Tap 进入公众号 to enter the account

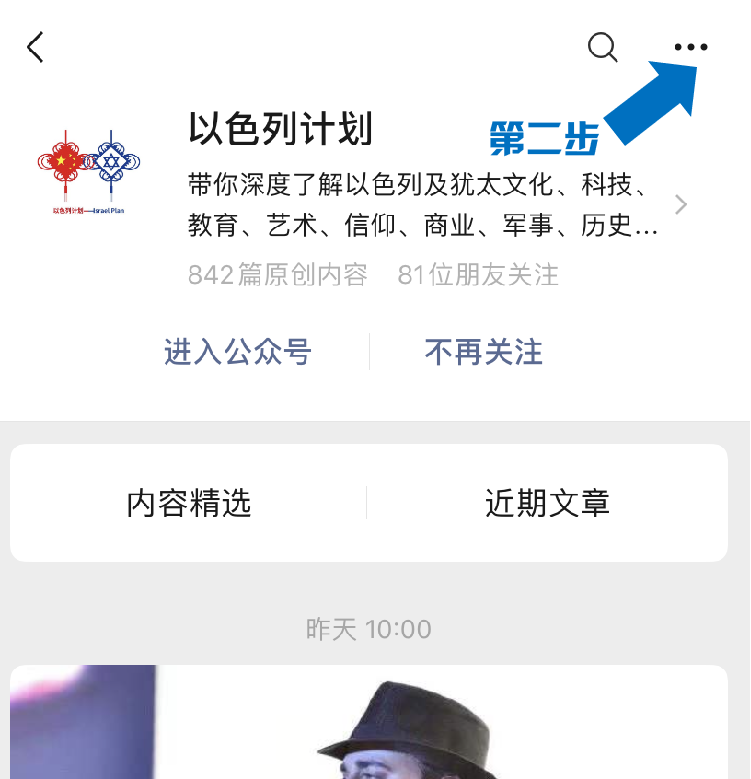click(238, 352)
